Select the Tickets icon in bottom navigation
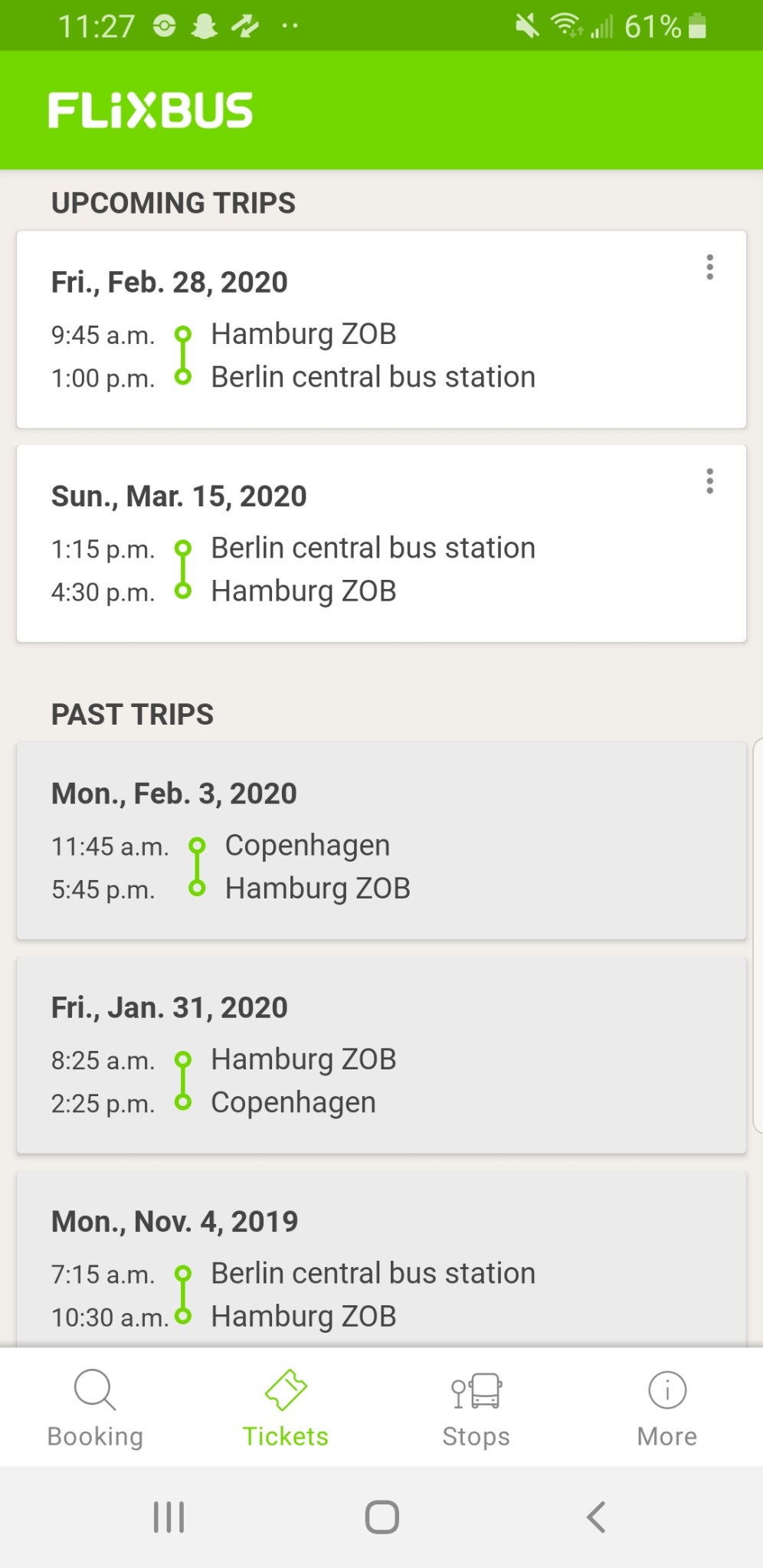 tap(285, 1390)
